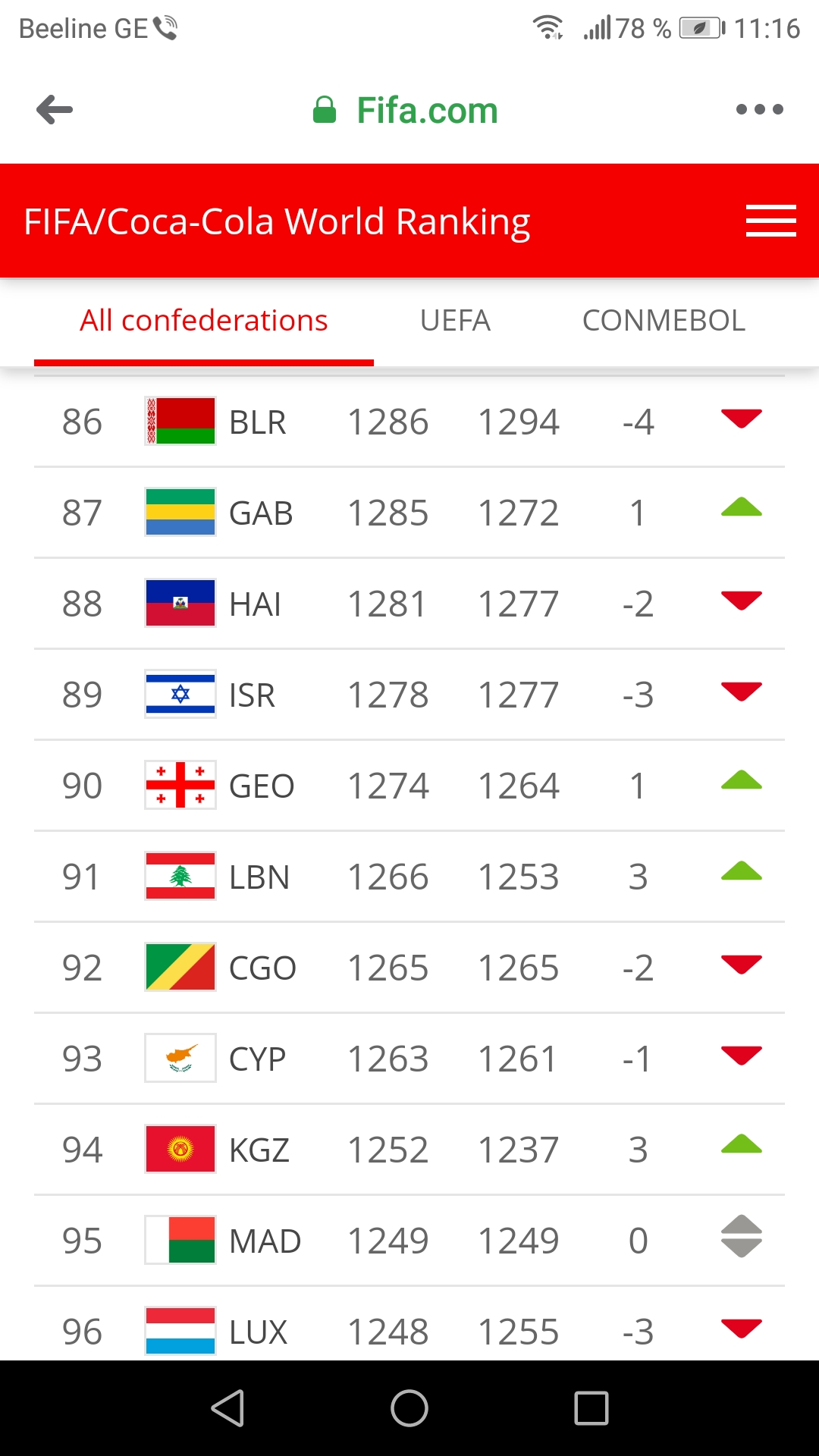Open the three-dot overflow menu
Screen dimensions: 819x1456
(759, 110)
